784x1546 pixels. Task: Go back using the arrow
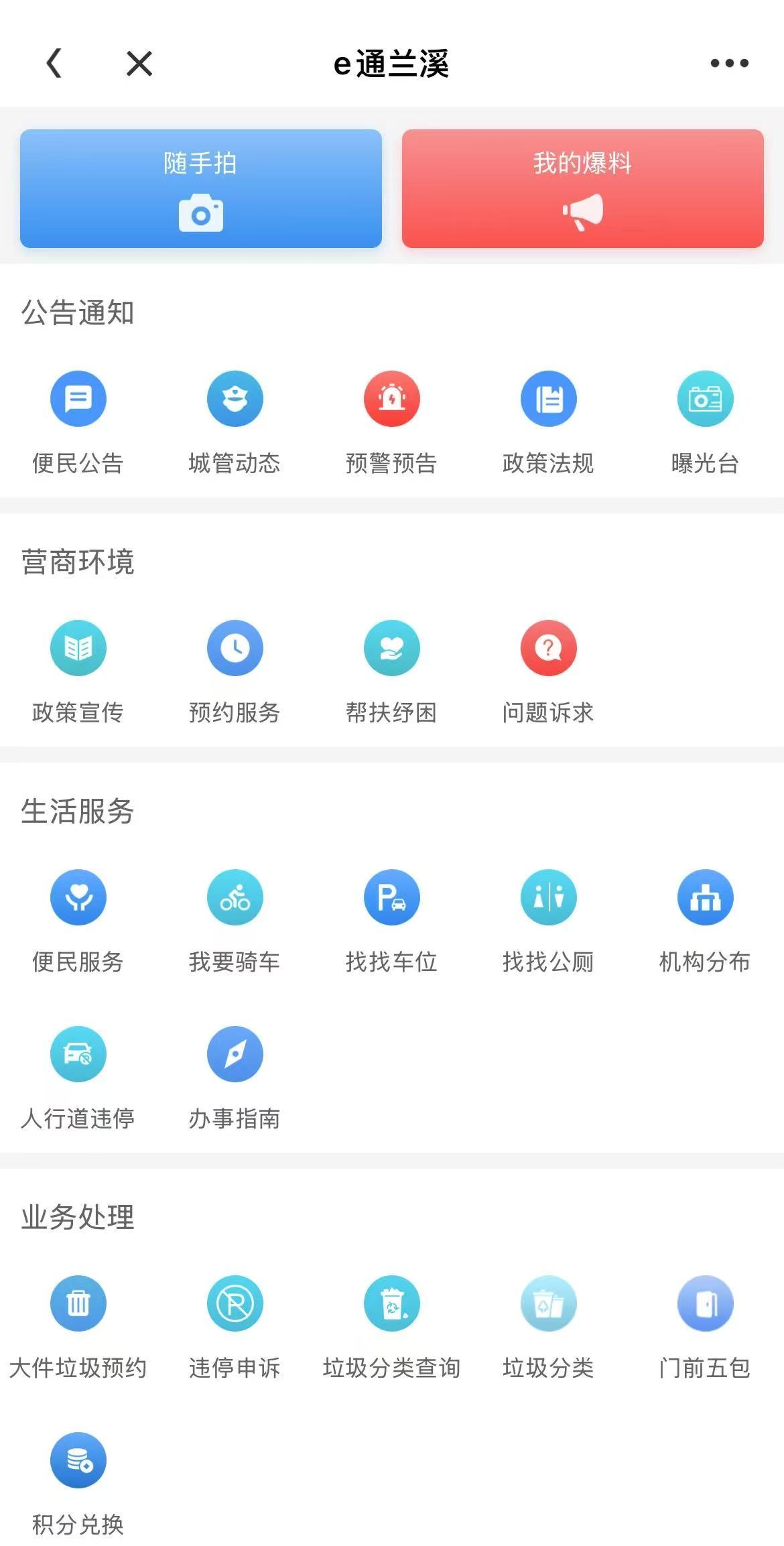tap(55, 64)
